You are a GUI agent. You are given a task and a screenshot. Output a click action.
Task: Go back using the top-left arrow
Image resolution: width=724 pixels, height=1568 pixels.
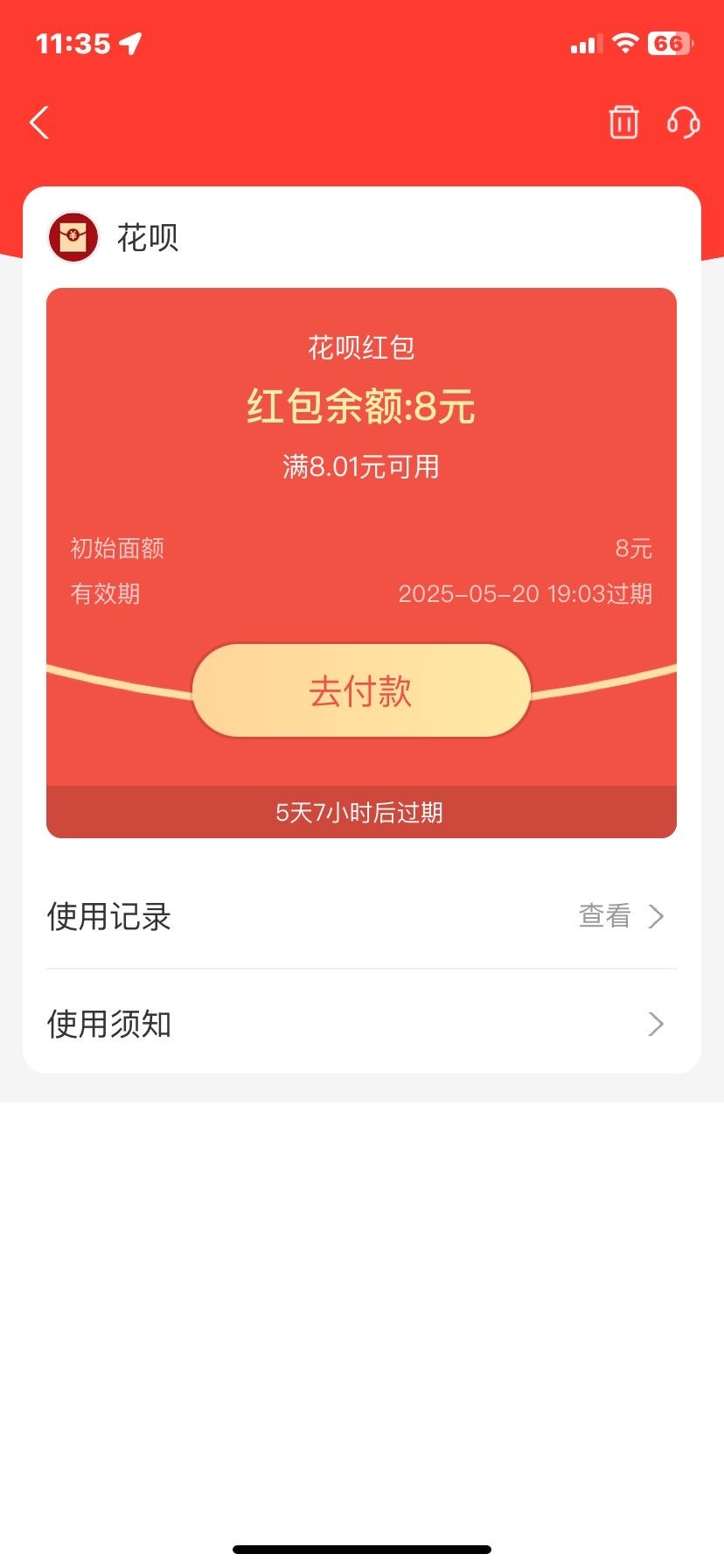point(39,122)
